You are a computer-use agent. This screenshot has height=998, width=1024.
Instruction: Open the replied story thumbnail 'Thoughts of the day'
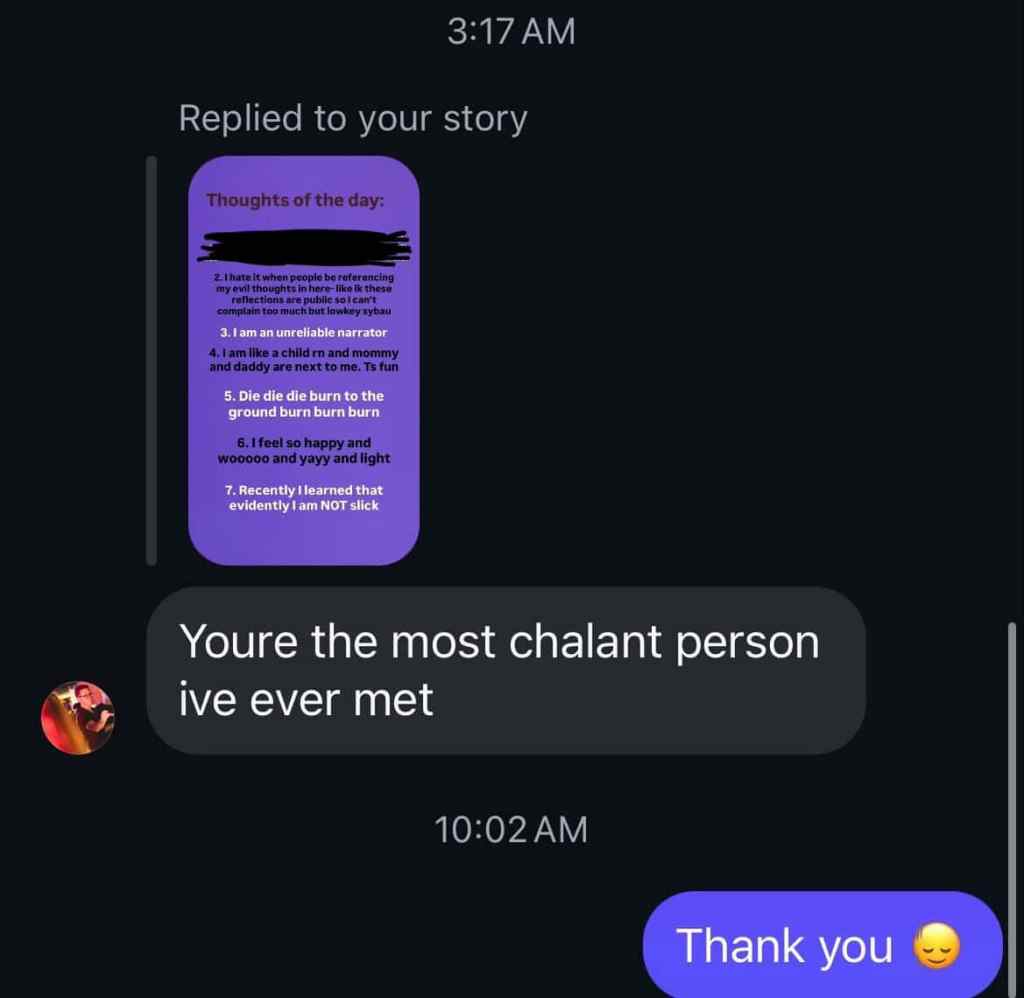coord(303,360)
